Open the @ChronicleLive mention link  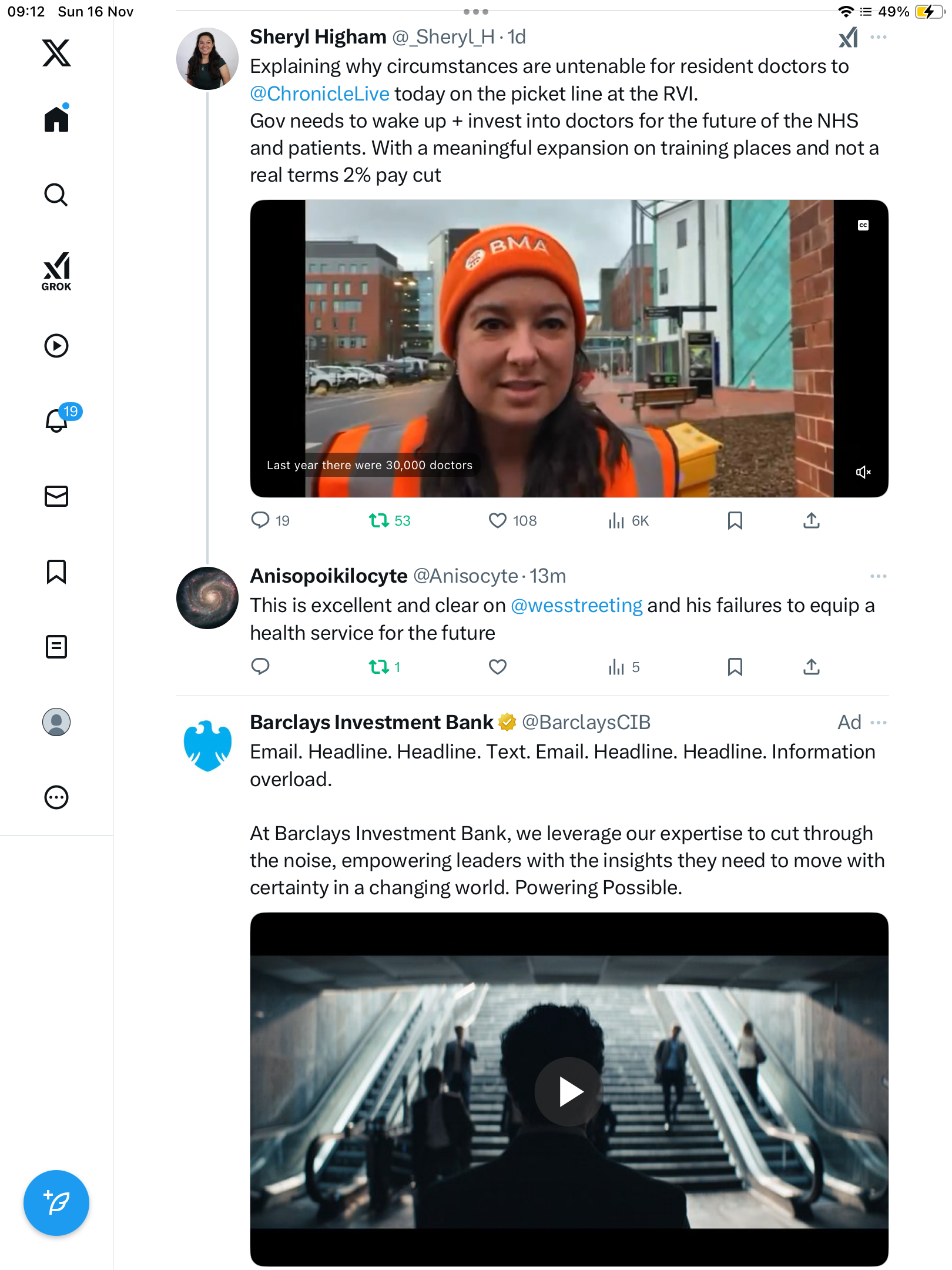[320, 93]
